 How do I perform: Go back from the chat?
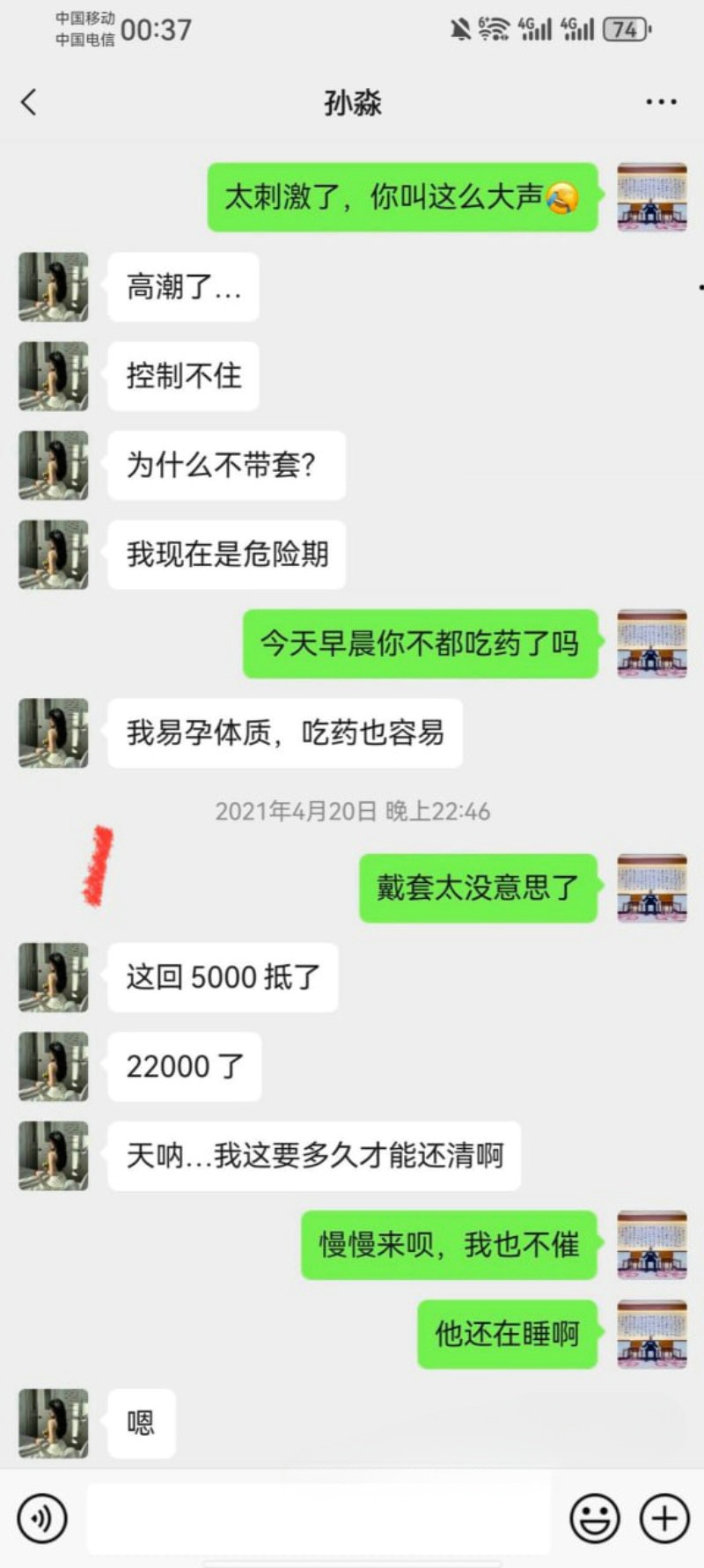[29, 102]
